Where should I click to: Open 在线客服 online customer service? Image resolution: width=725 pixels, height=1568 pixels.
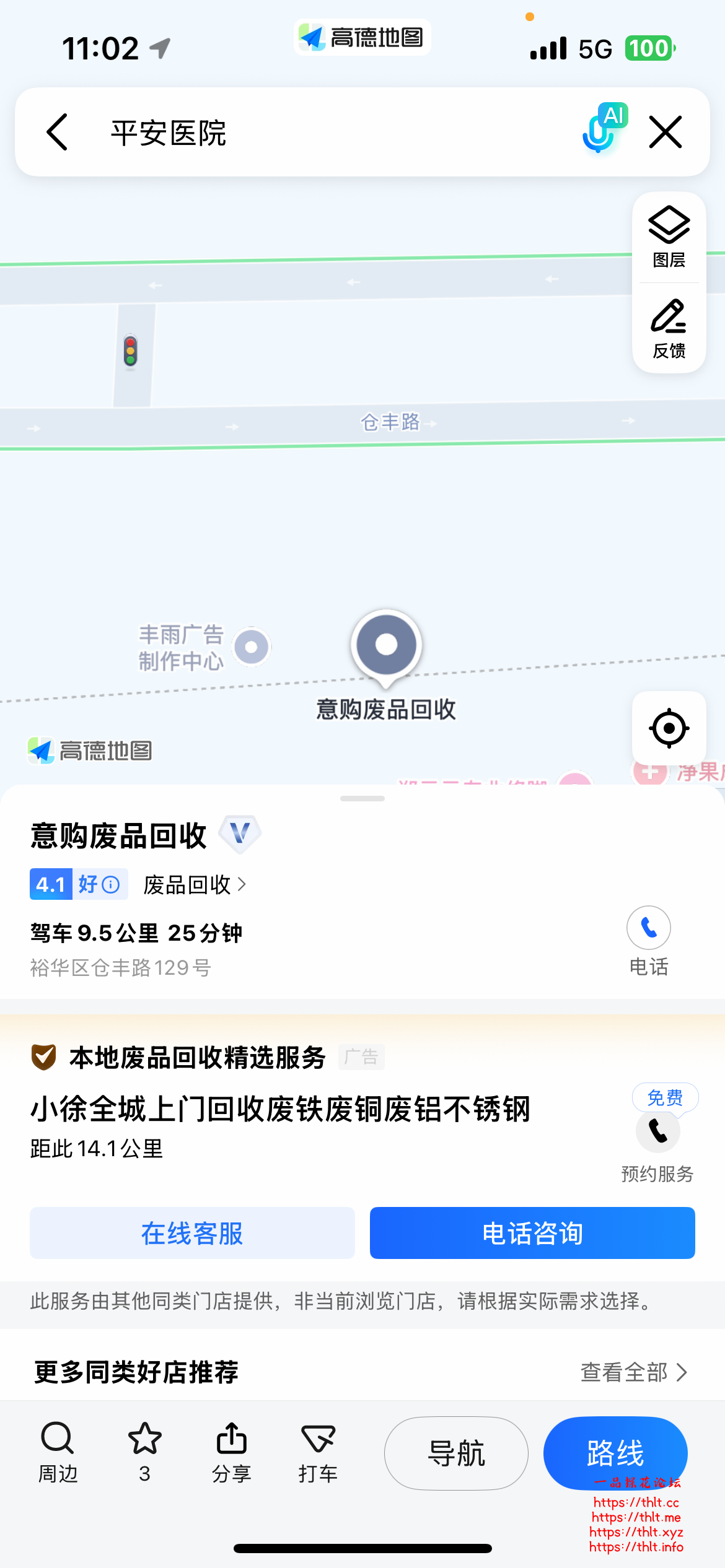tap(192, 1233)
